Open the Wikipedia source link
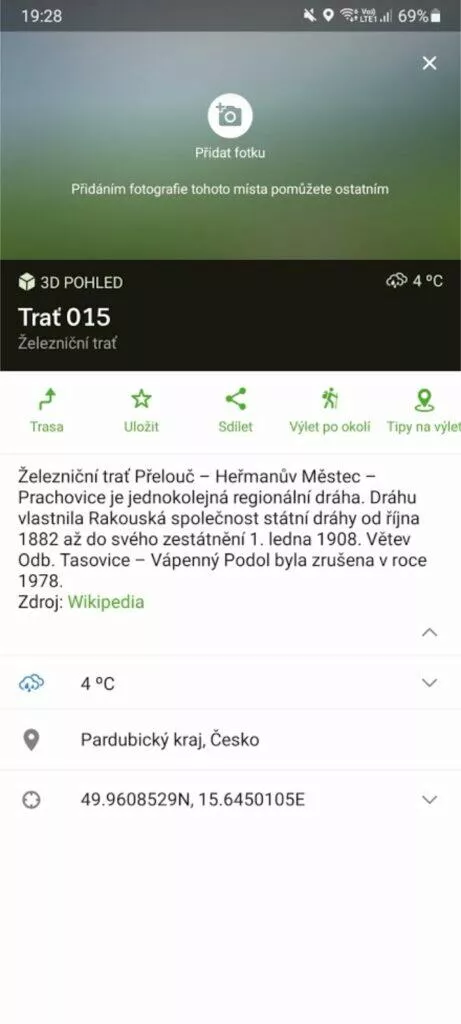The image size is (461, 1024). click(x=106, y=602)
